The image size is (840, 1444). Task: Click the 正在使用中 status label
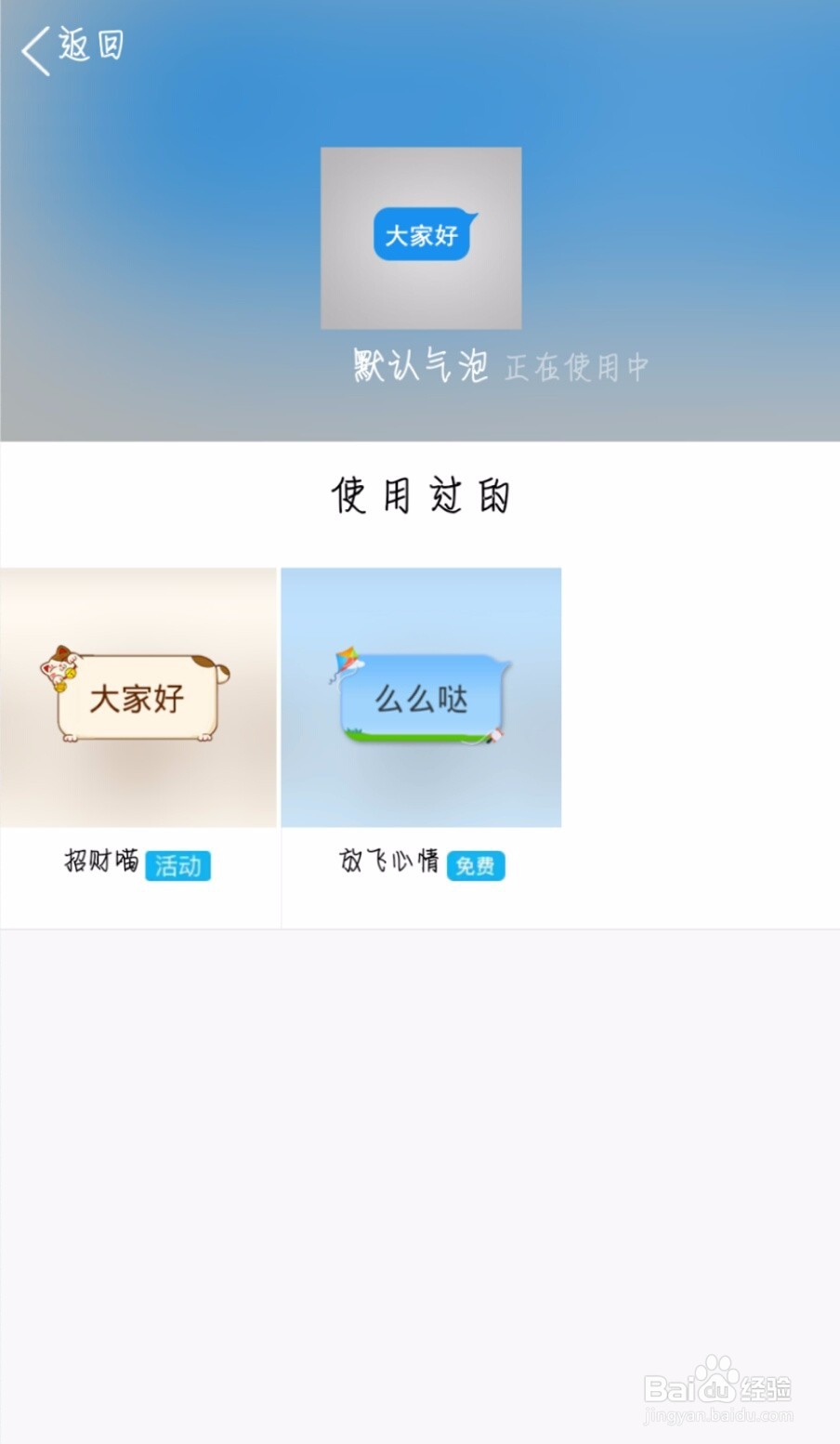[576, 368]
